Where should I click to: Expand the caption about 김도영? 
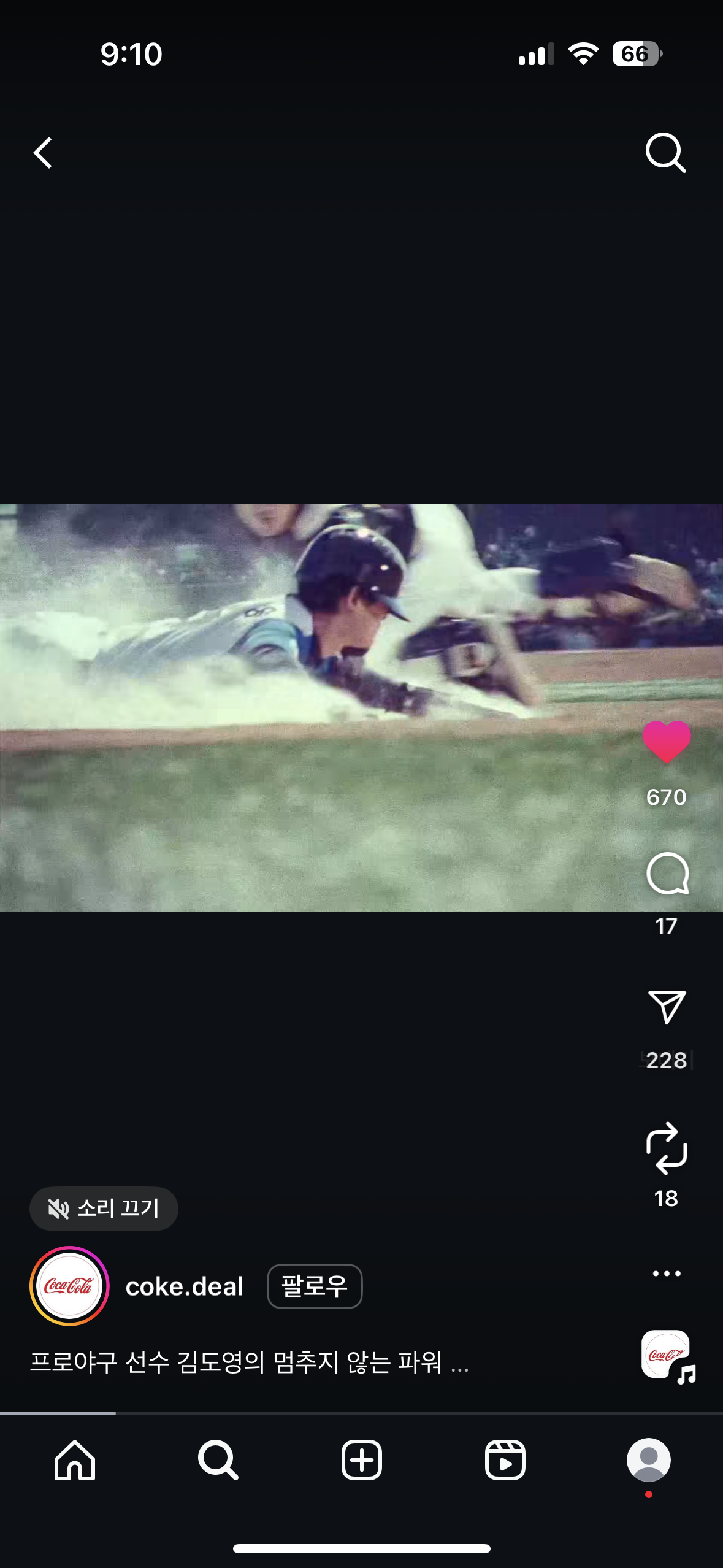click(x=250, y=1362)
